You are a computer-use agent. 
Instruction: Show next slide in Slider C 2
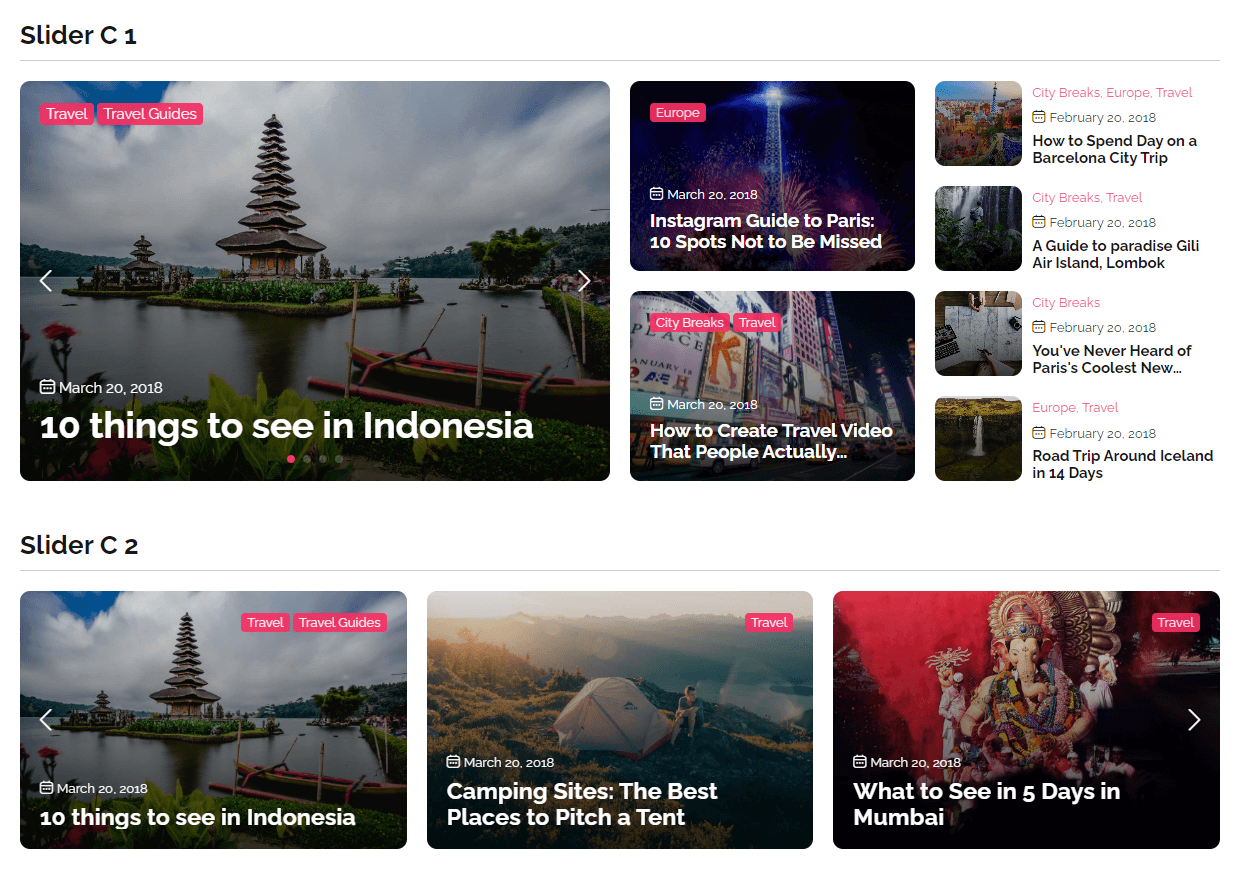click(x=1194, y=719)
